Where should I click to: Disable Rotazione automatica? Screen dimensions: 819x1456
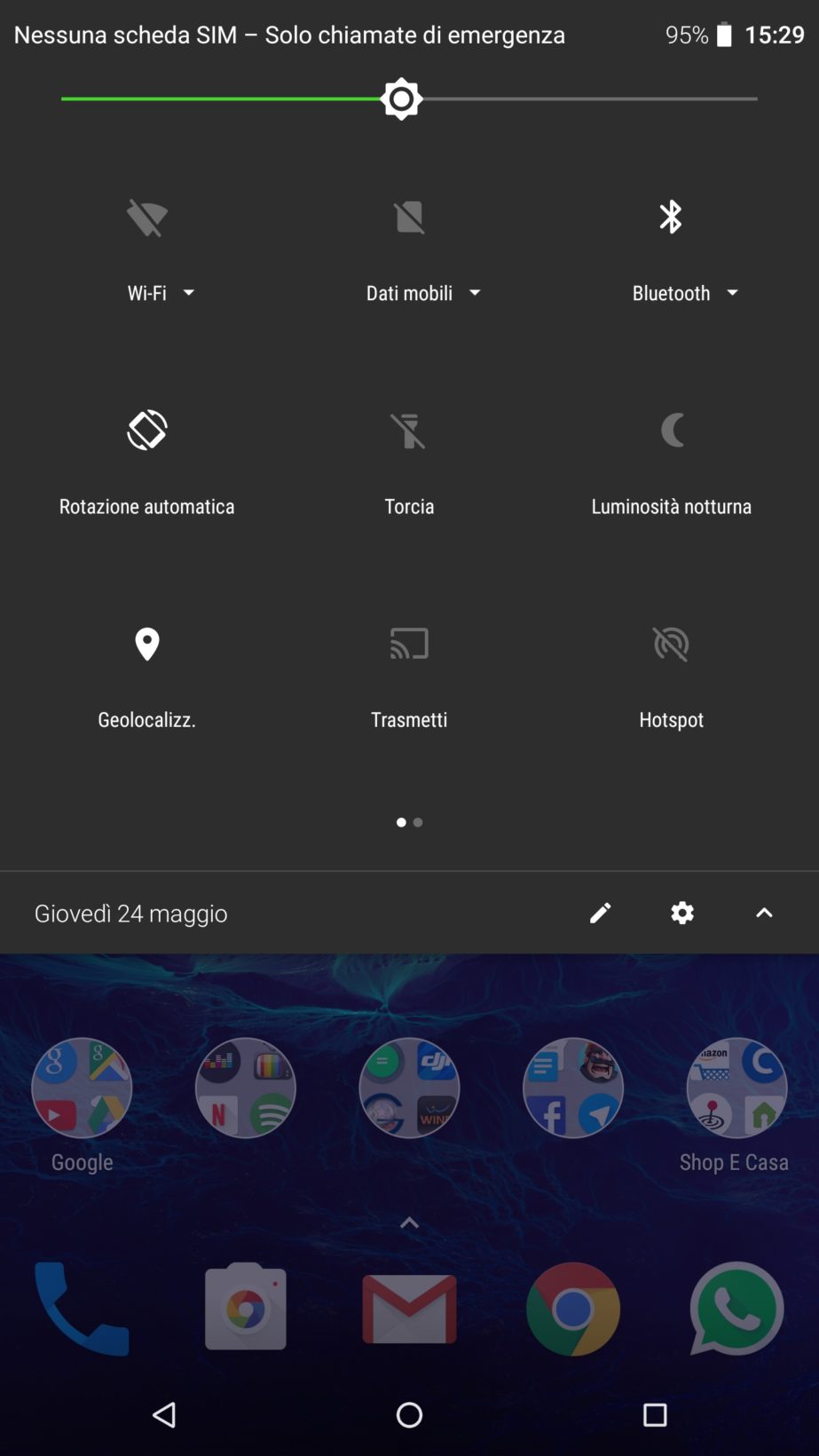tap(147, 431)
